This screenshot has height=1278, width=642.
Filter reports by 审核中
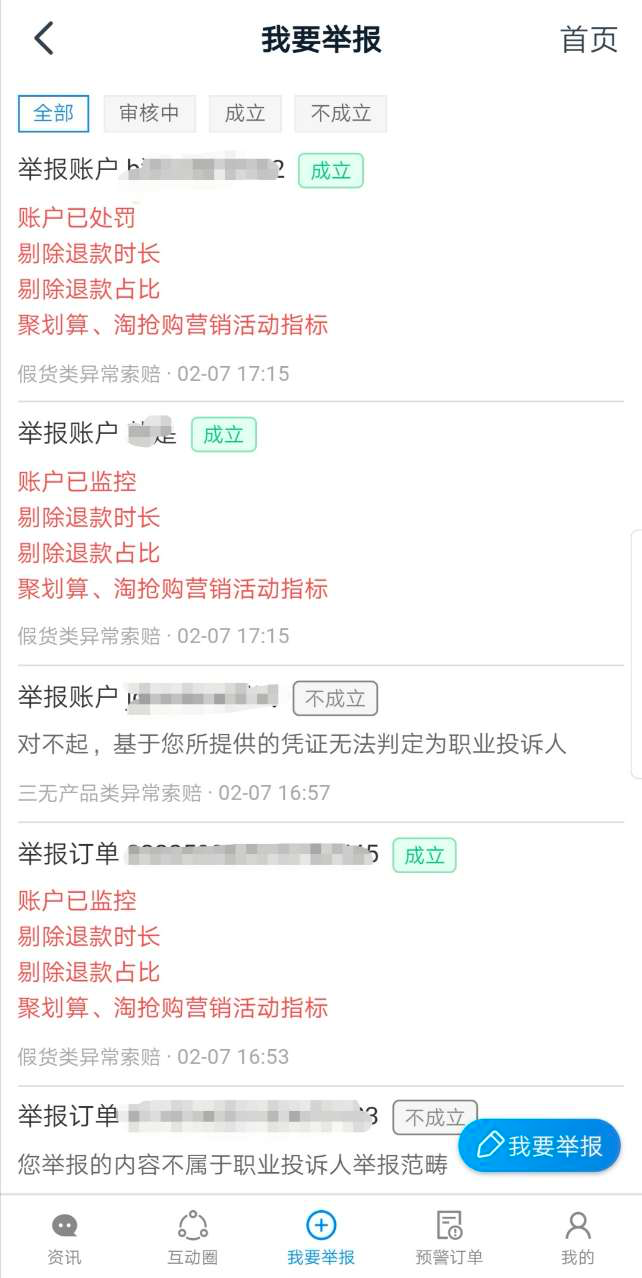(149, 113)
